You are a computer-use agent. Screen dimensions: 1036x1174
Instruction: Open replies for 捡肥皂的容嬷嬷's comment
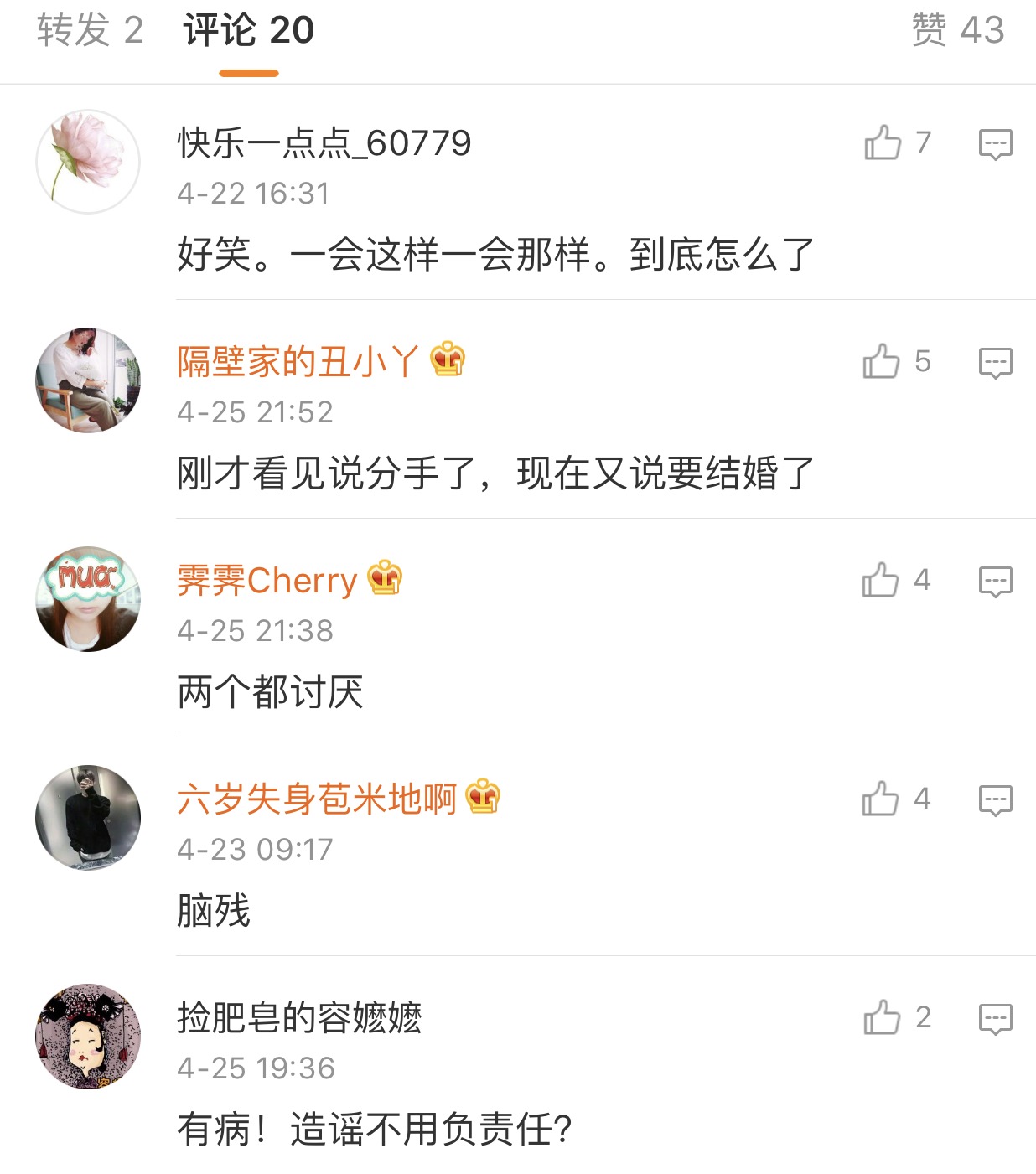994,1017
